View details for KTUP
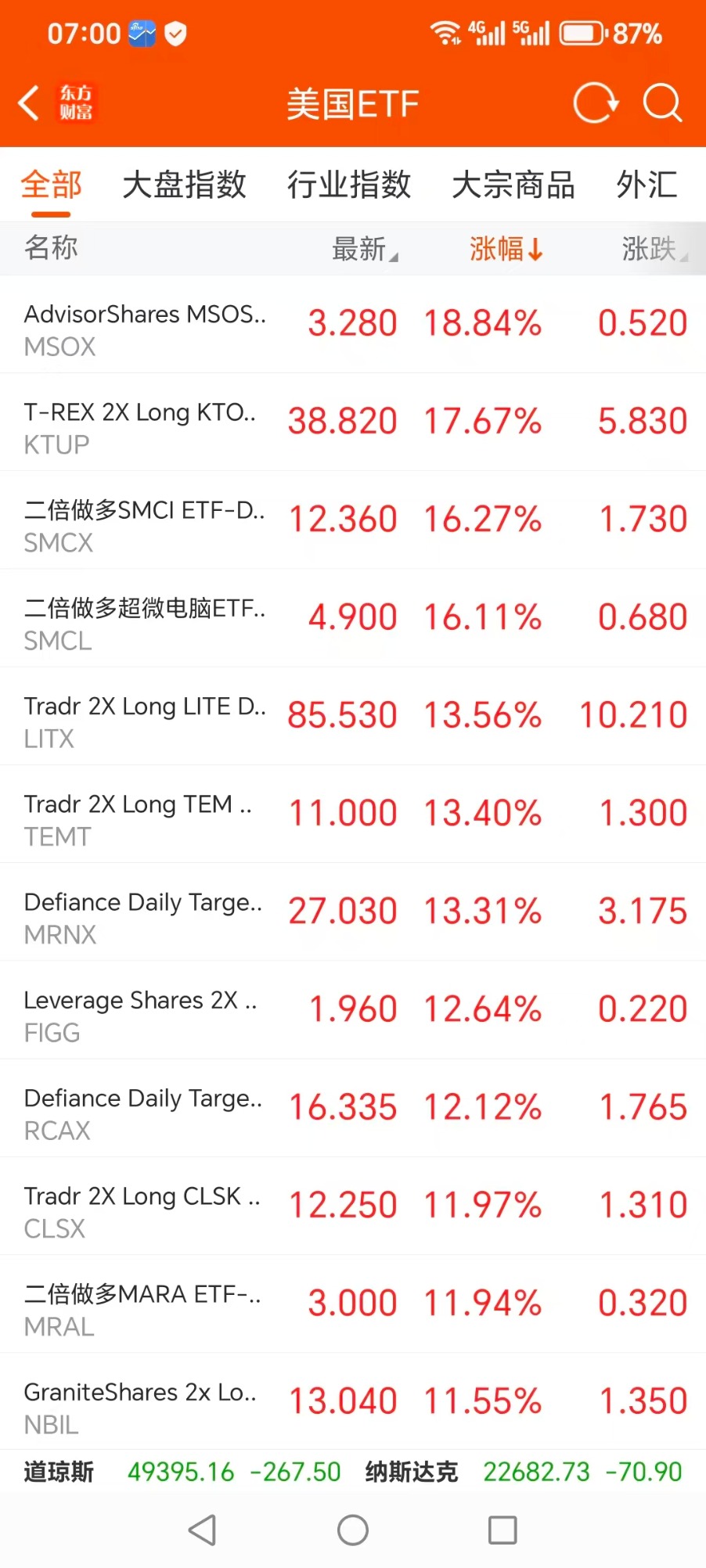The width and height of the screenshot is (706, 1568). click(352, 422)
